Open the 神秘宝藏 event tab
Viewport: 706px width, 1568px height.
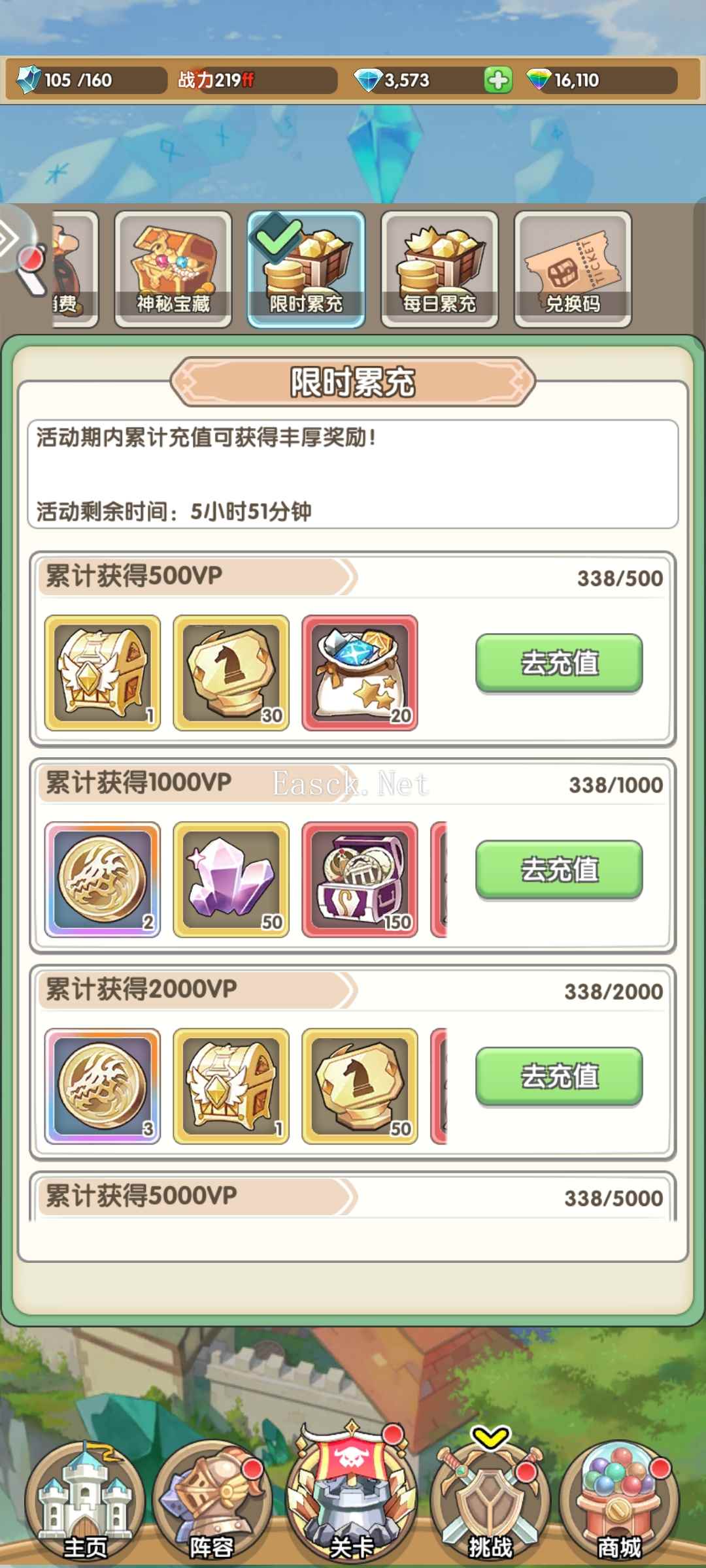tap(173, 269)
